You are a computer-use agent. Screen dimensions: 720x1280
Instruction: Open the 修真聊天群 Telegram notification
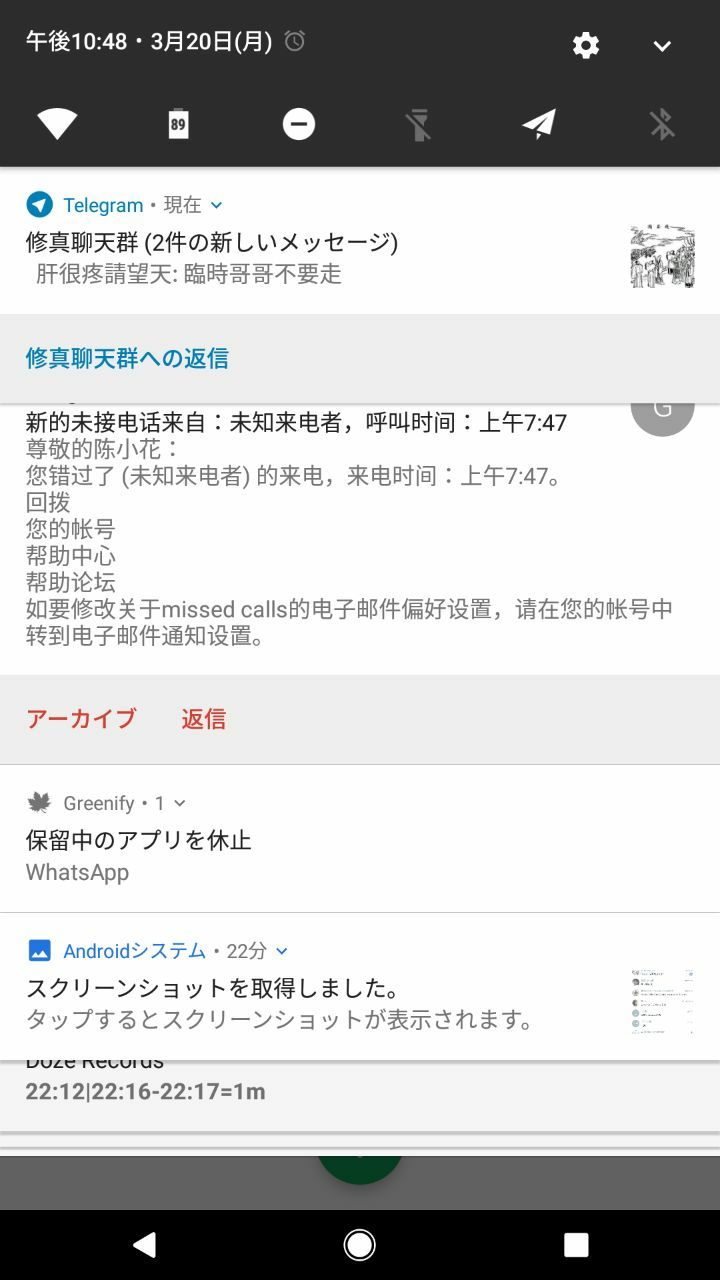300,257
